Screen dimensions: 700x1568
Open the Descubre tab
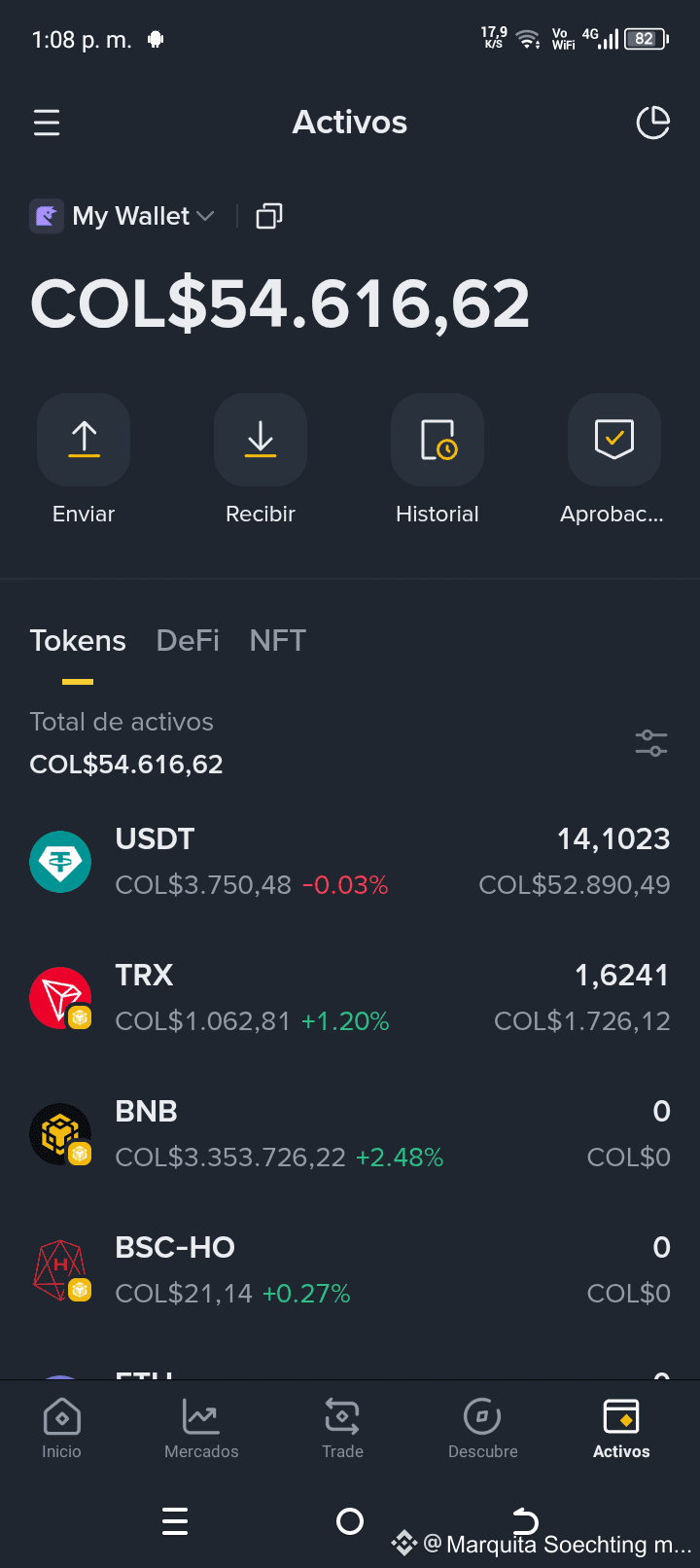pyautogui.click(x=483, y=1429)
